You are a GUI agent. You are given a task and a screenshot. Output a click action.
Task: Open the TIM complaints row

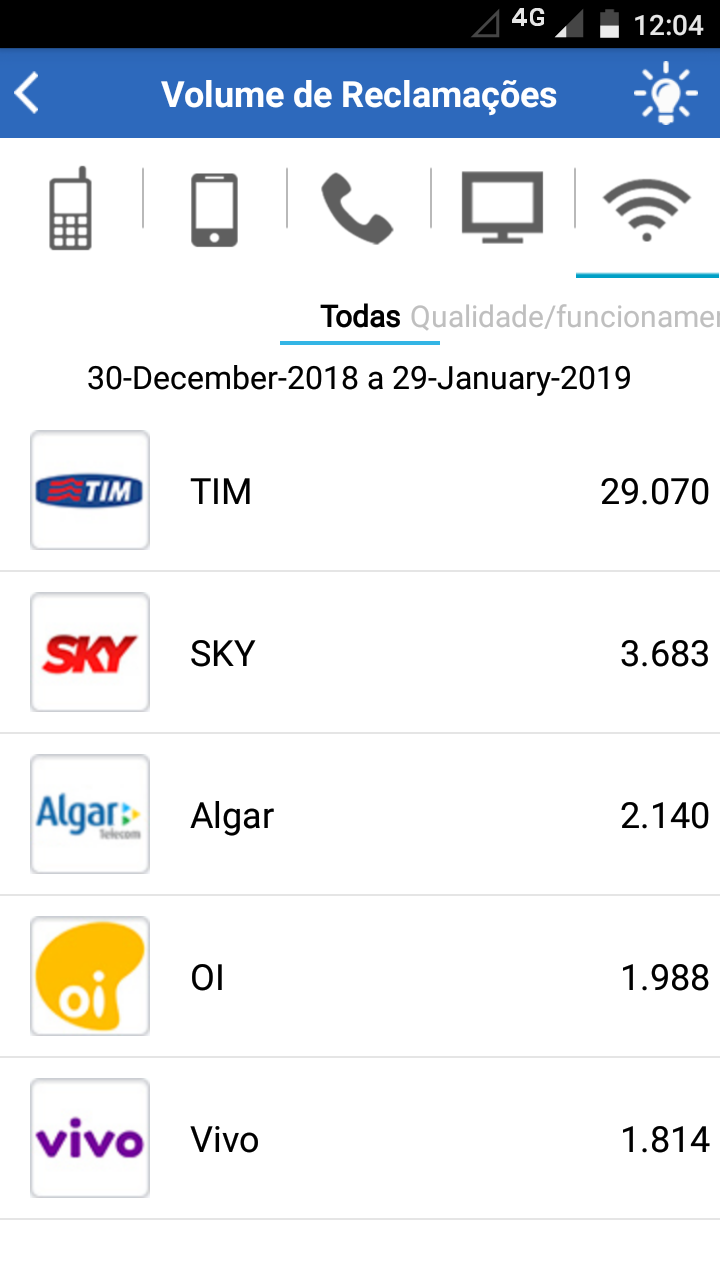coord(360,491)
